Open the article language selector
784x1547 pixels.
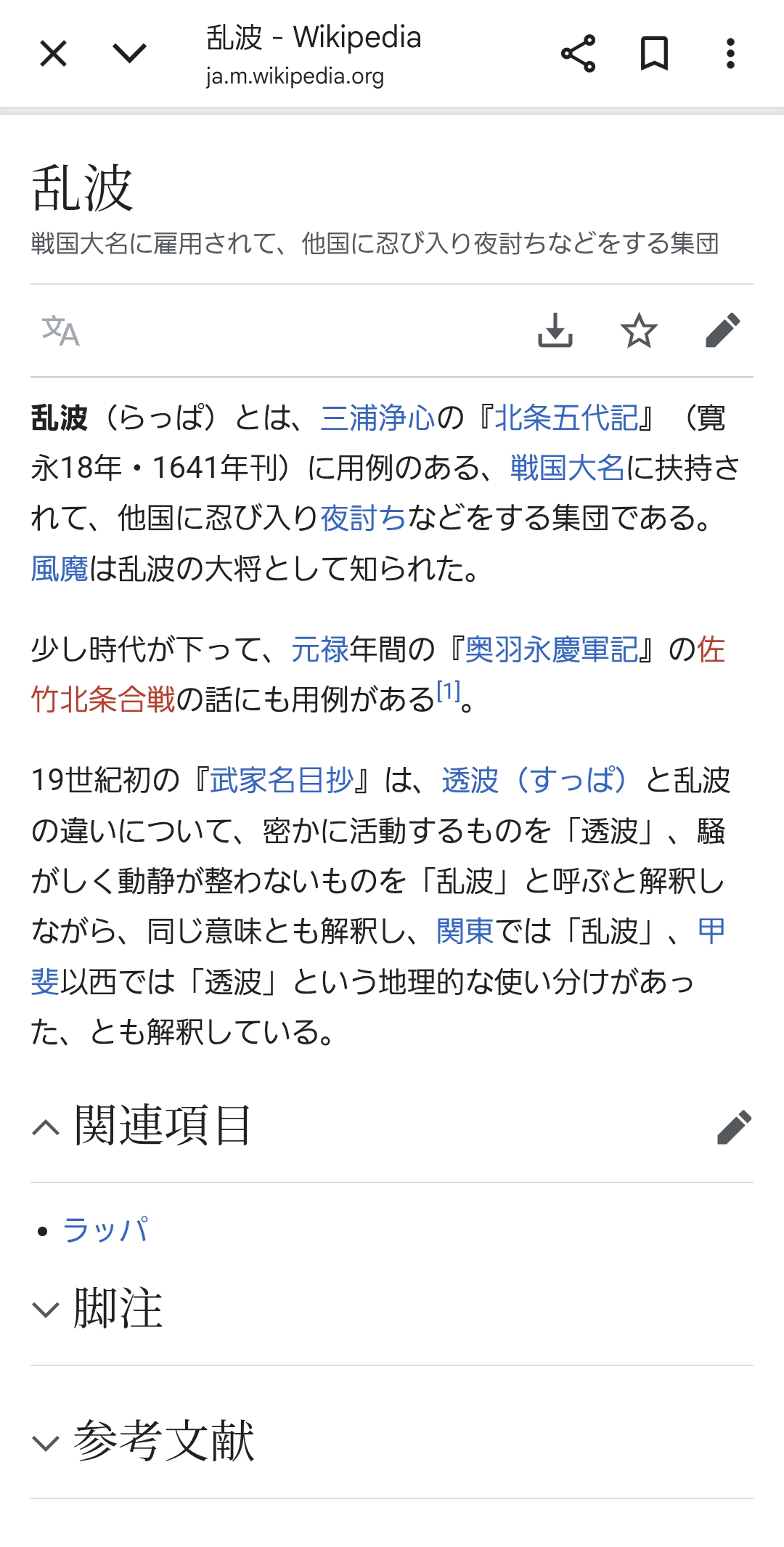pyautogui.click(x=60, y=331)
